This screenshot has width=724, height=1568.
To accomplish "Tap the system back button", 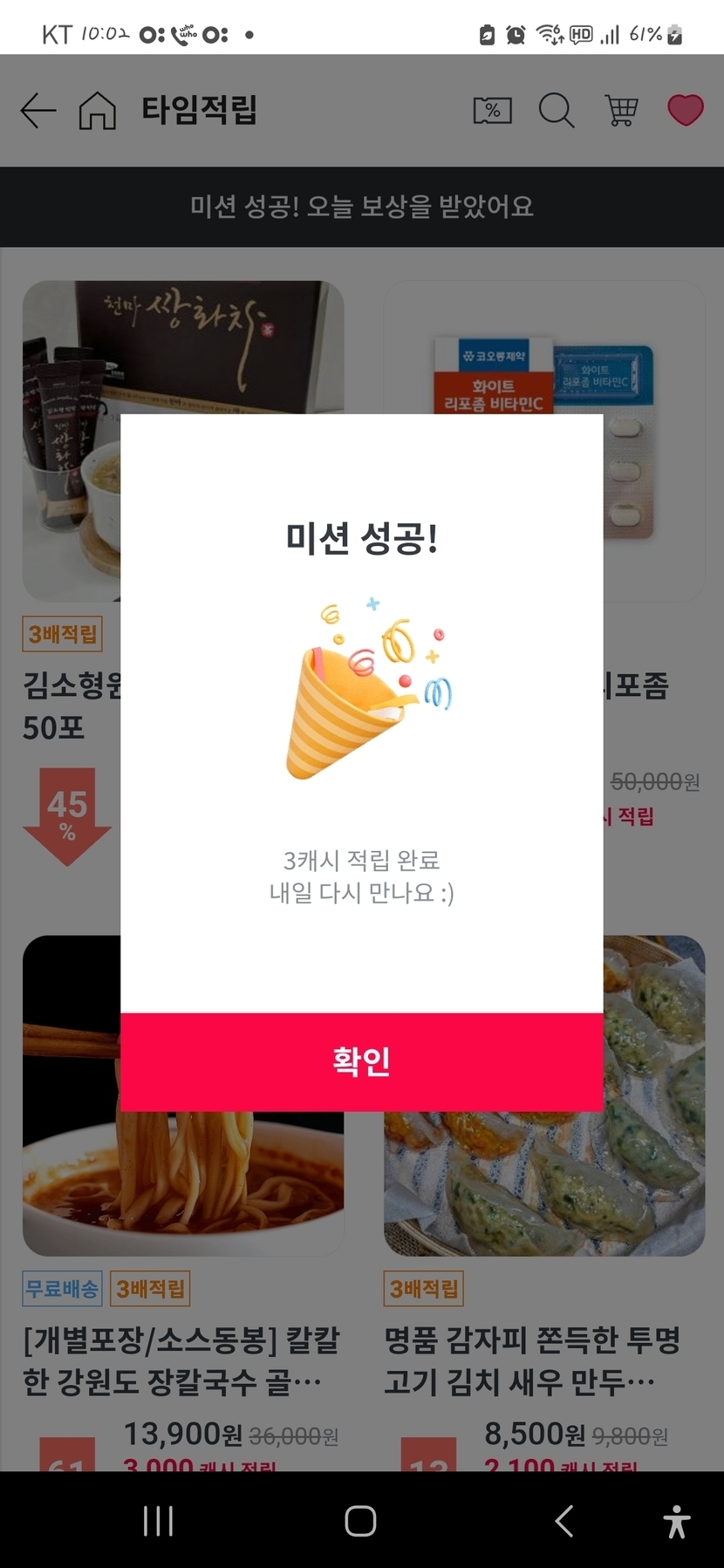I will pyautogui.click(x=564, y=1521).
